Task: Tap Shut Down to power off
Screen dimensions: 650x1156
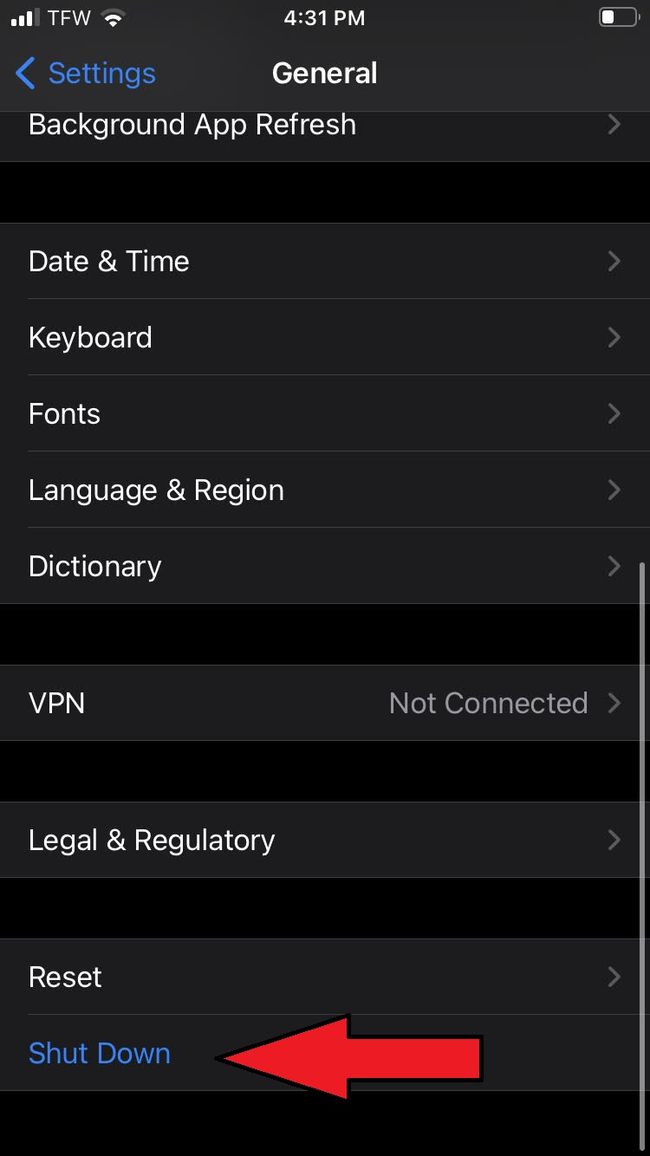Action: 100,1053
